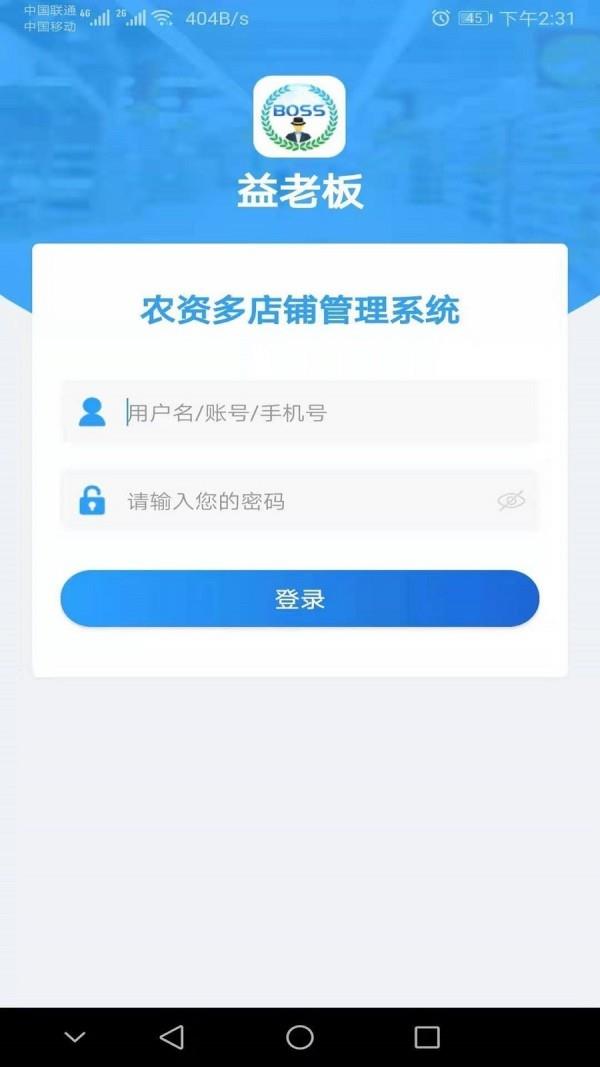Tap the username/account/phone number field
Viewport: 600px width, 1067px height.
pyautogui.click(x=300, y=412)
